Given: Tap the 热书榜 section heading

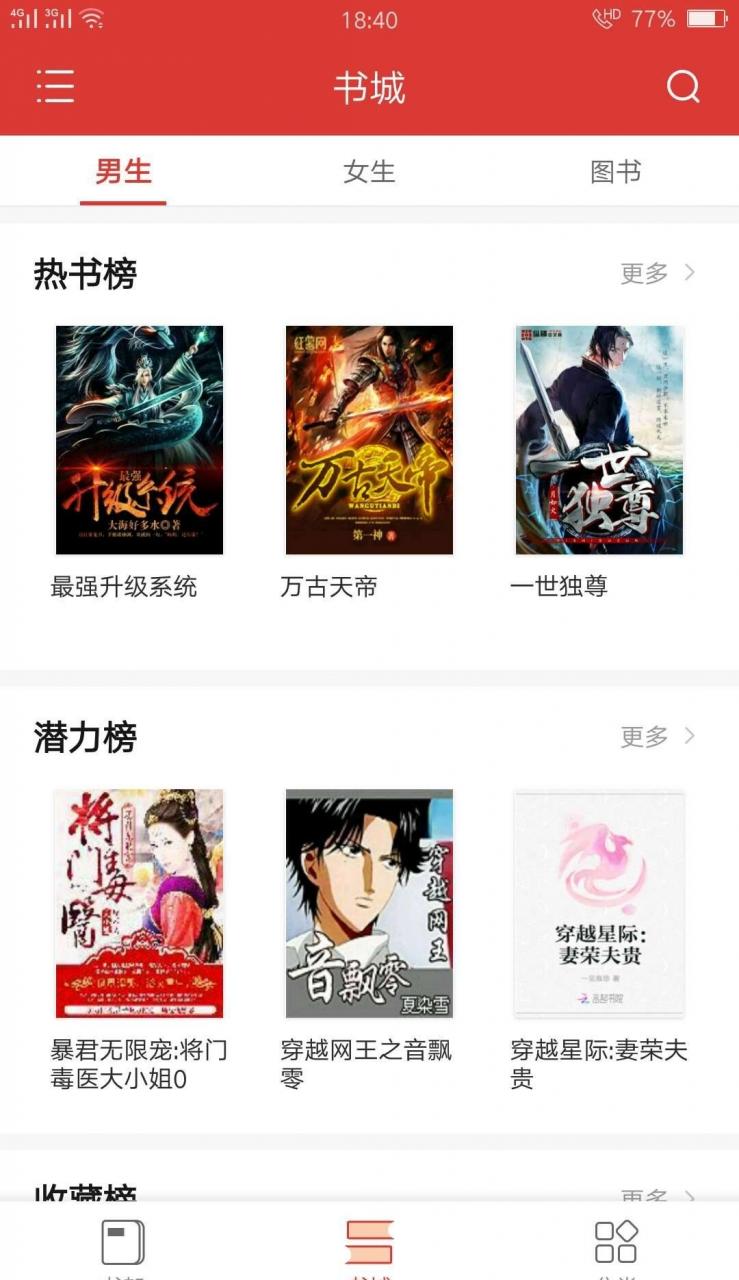Looking at the screenshot, I should 84,271.
